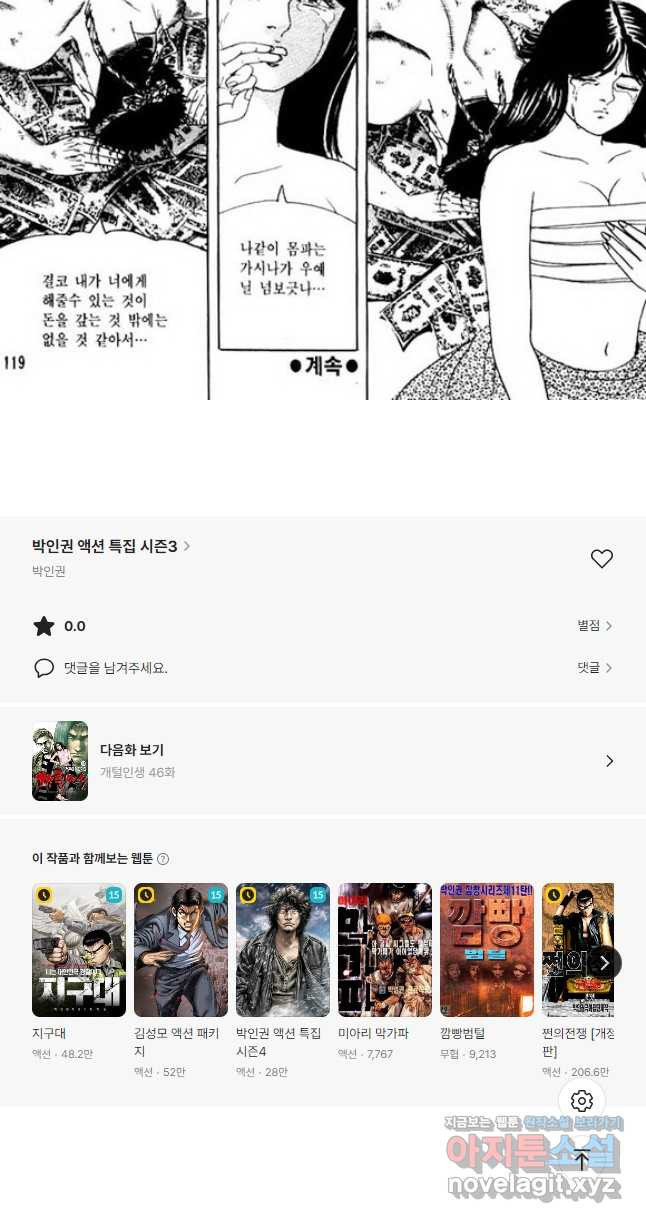Open the 별점 rating option
The height and width of the screenshot is (1223, 646).
point(594,626)
